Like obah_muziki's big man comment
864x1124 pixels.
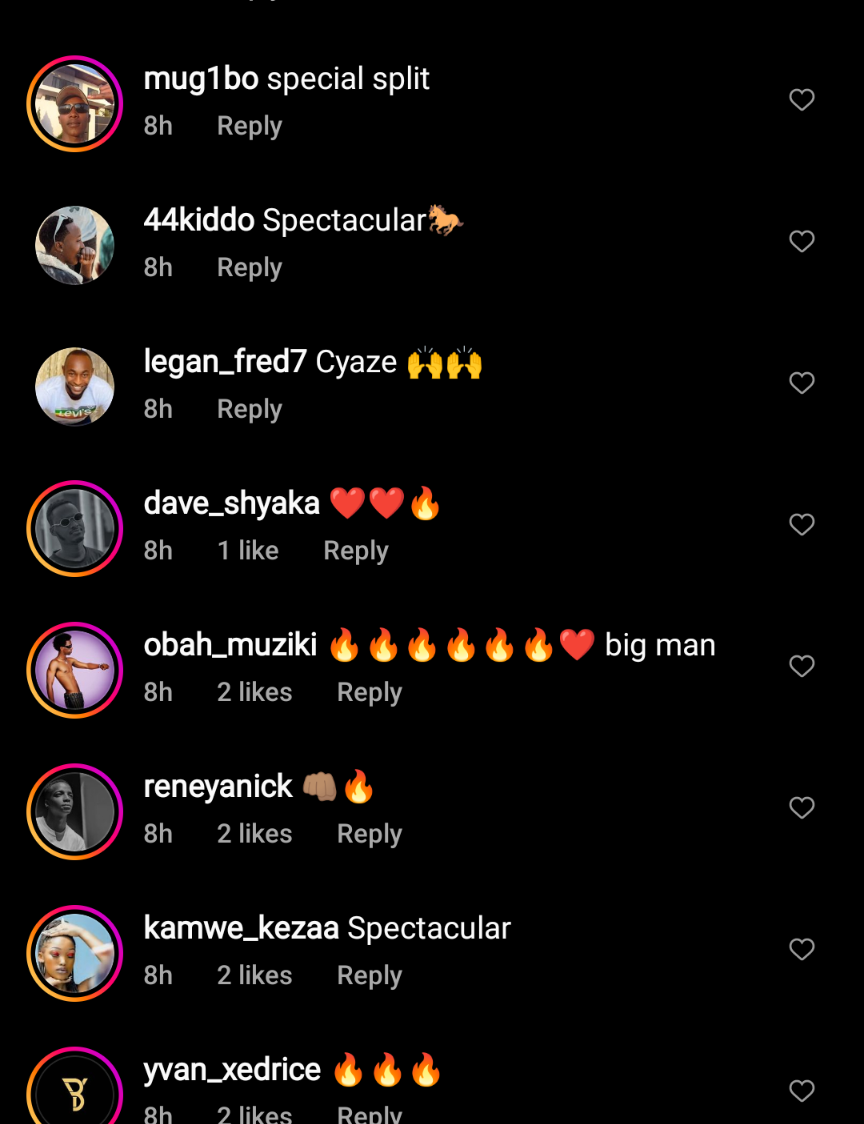(802, 666)
